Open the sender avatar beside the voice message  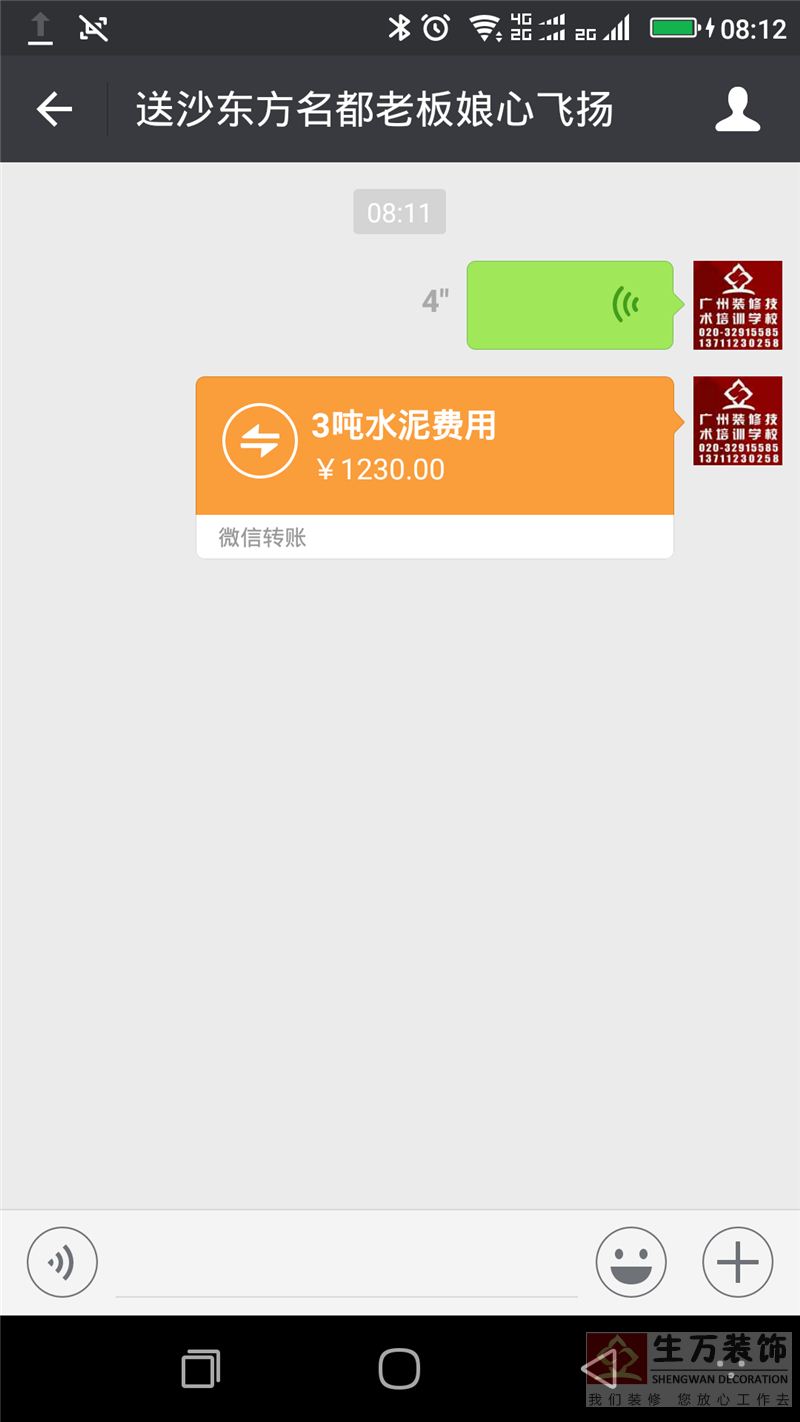[738, 305]
